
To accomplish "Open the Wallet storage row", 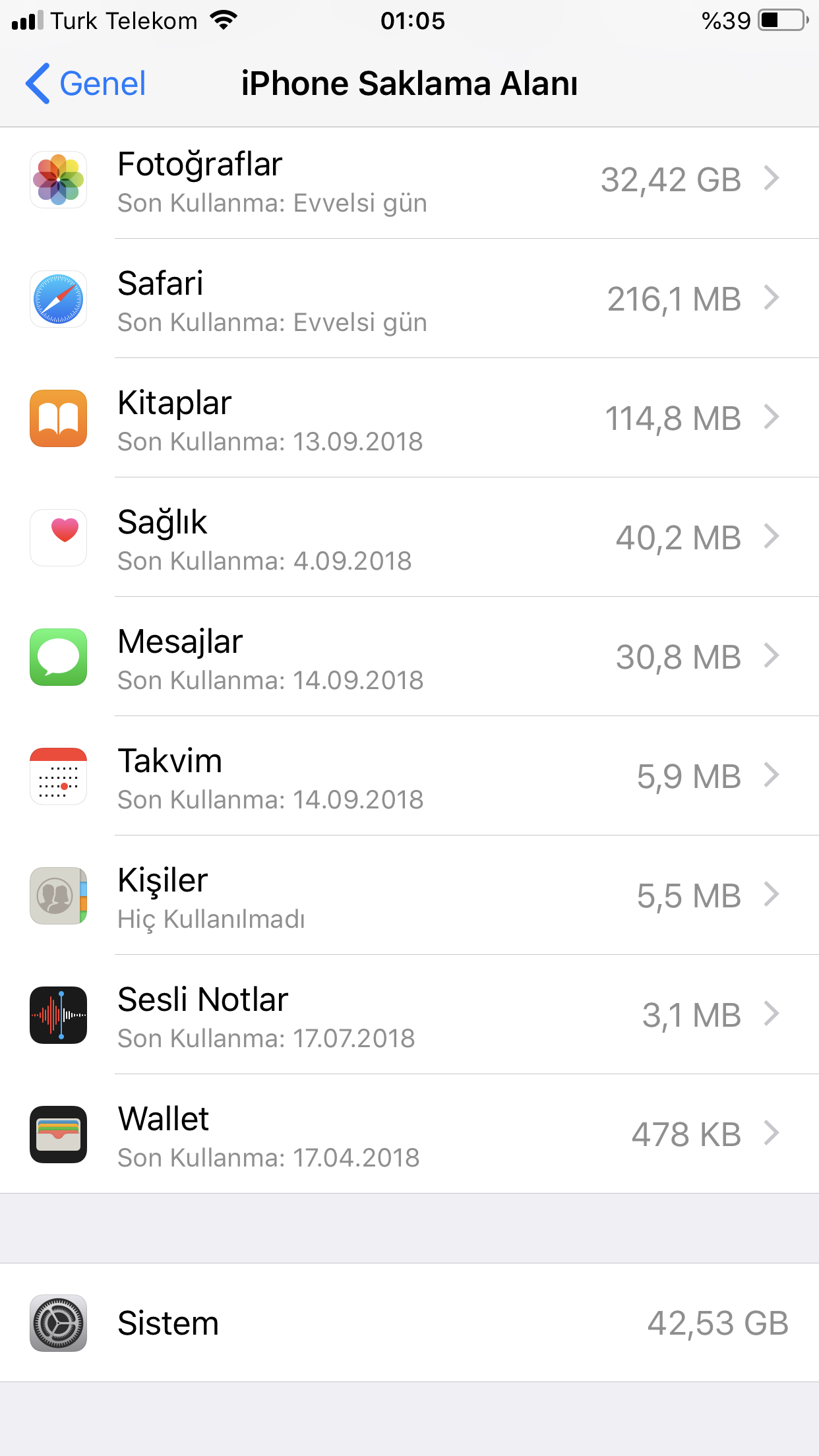I will coord(409,1134).
